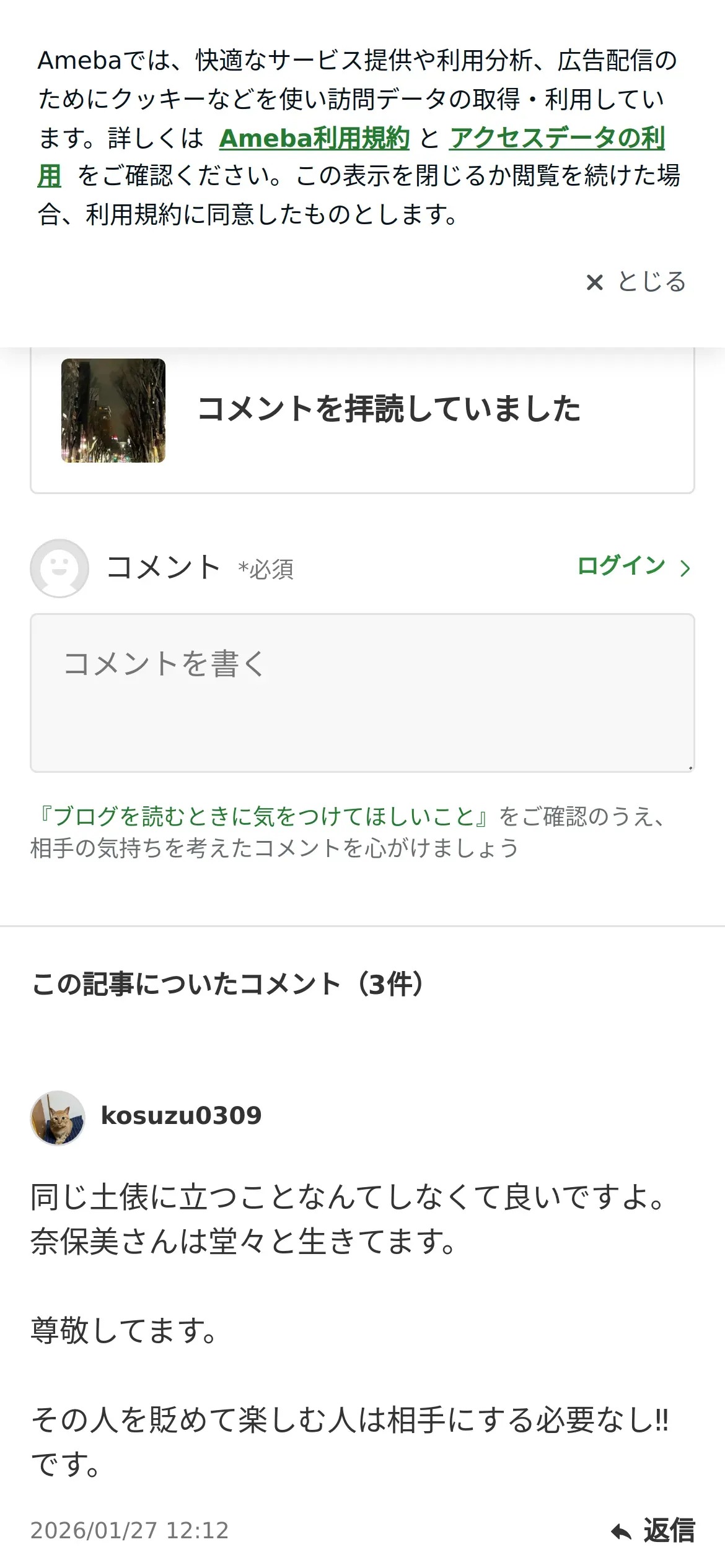Image resolution: width=725 pixels, height=1568 pixels.
Task: Open the アクセスデータの利用 link
Action: (556, 138)
